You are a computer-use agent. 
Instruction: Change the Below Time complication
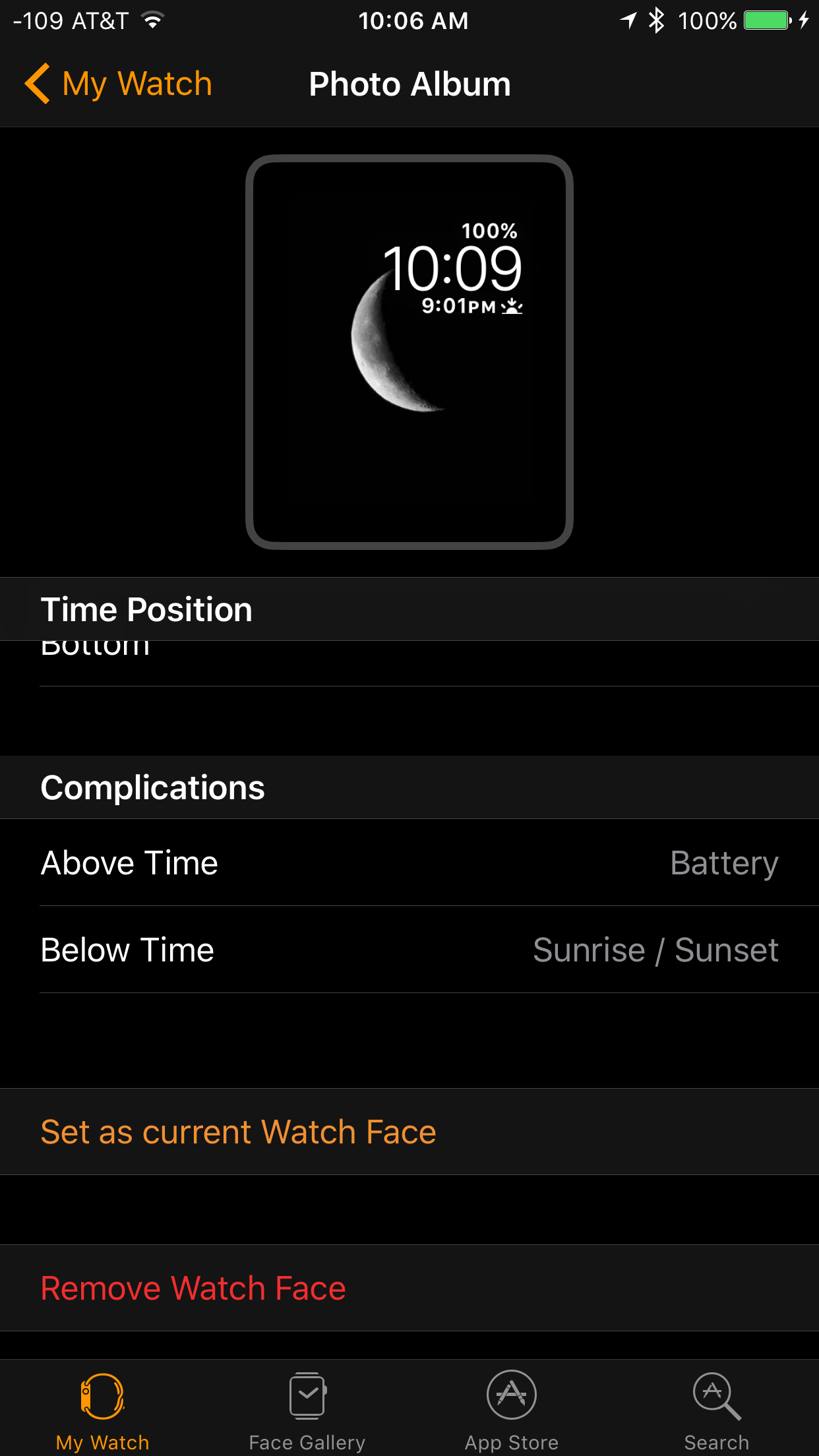pyautogui.click(x=409, y=950)
